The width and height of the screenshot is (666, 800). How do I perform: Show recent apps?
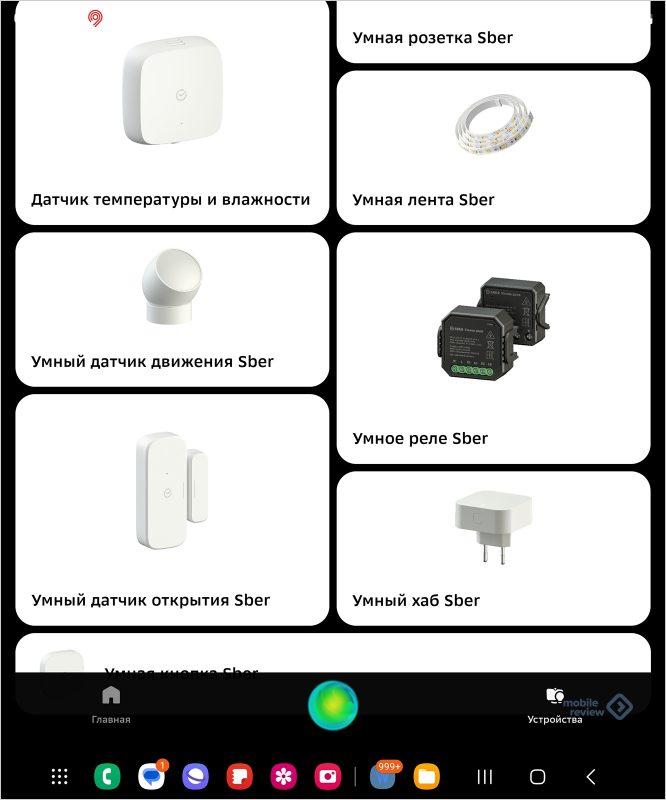tap(485, 776)
